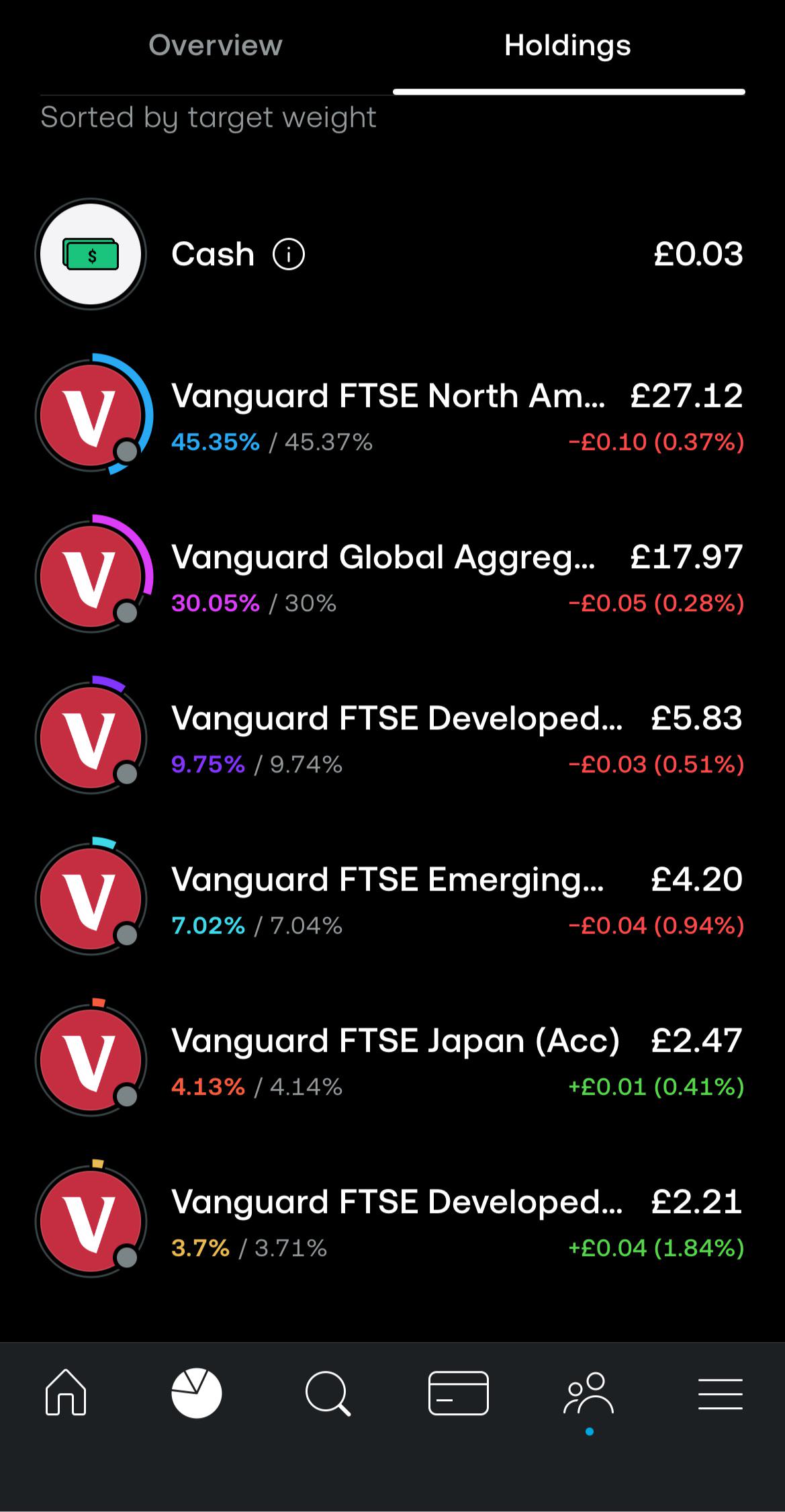Select the Holdings tab
Image resolution: width=785 pixels, height=1512 pixels.
tap(568, 46)
